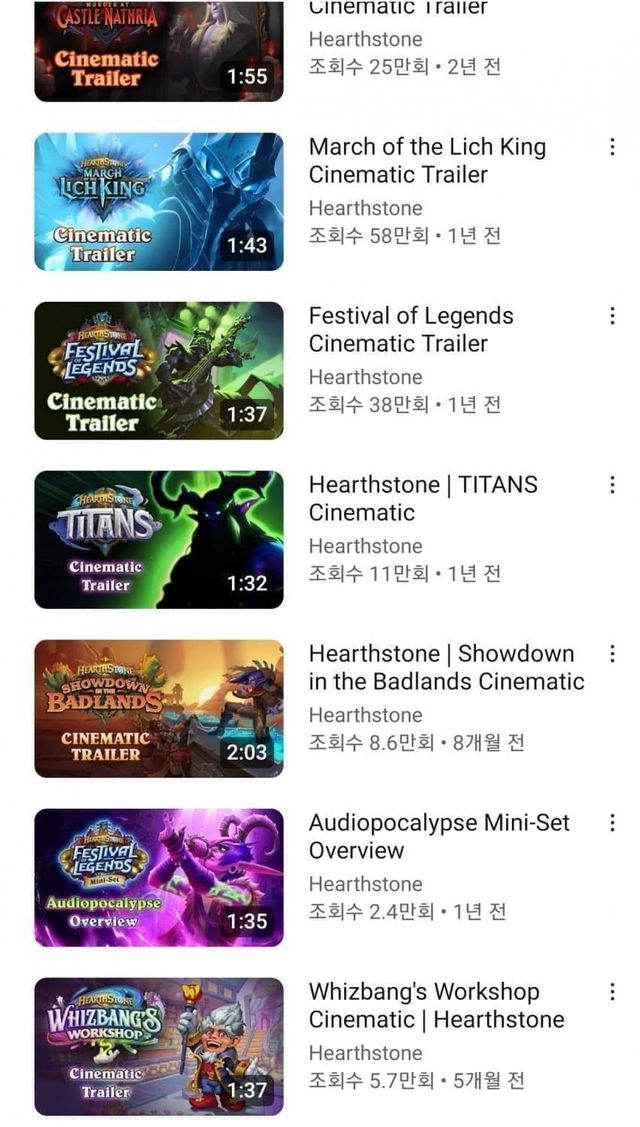
Task: Open the Hearthstone TITANS Cinematic video
Action: click(x=159, y=540)
